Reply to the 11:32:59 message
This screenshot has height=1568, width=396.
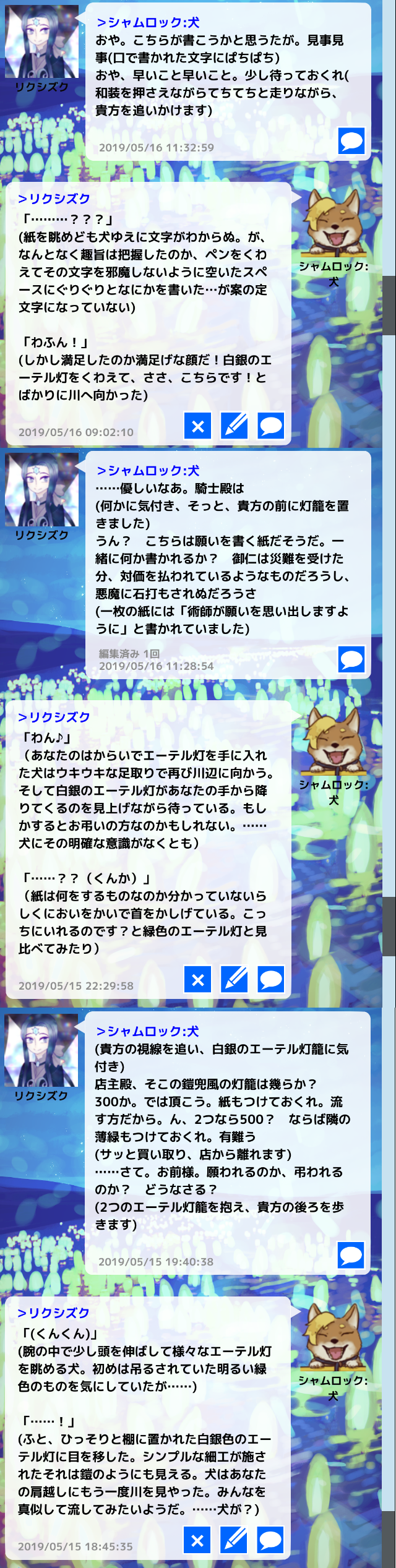(x=351, y=141)
